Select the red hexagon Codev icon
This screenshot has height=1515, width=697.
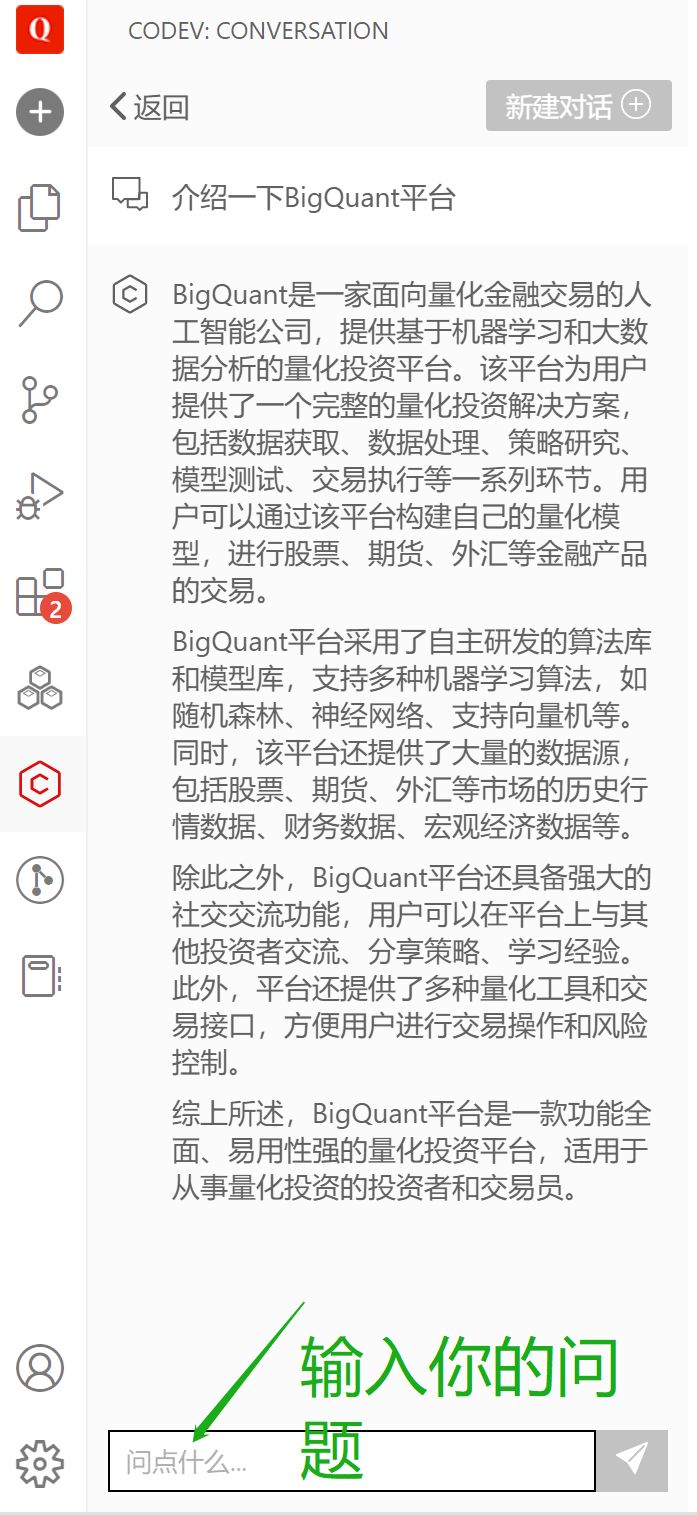tap(40, 784)
